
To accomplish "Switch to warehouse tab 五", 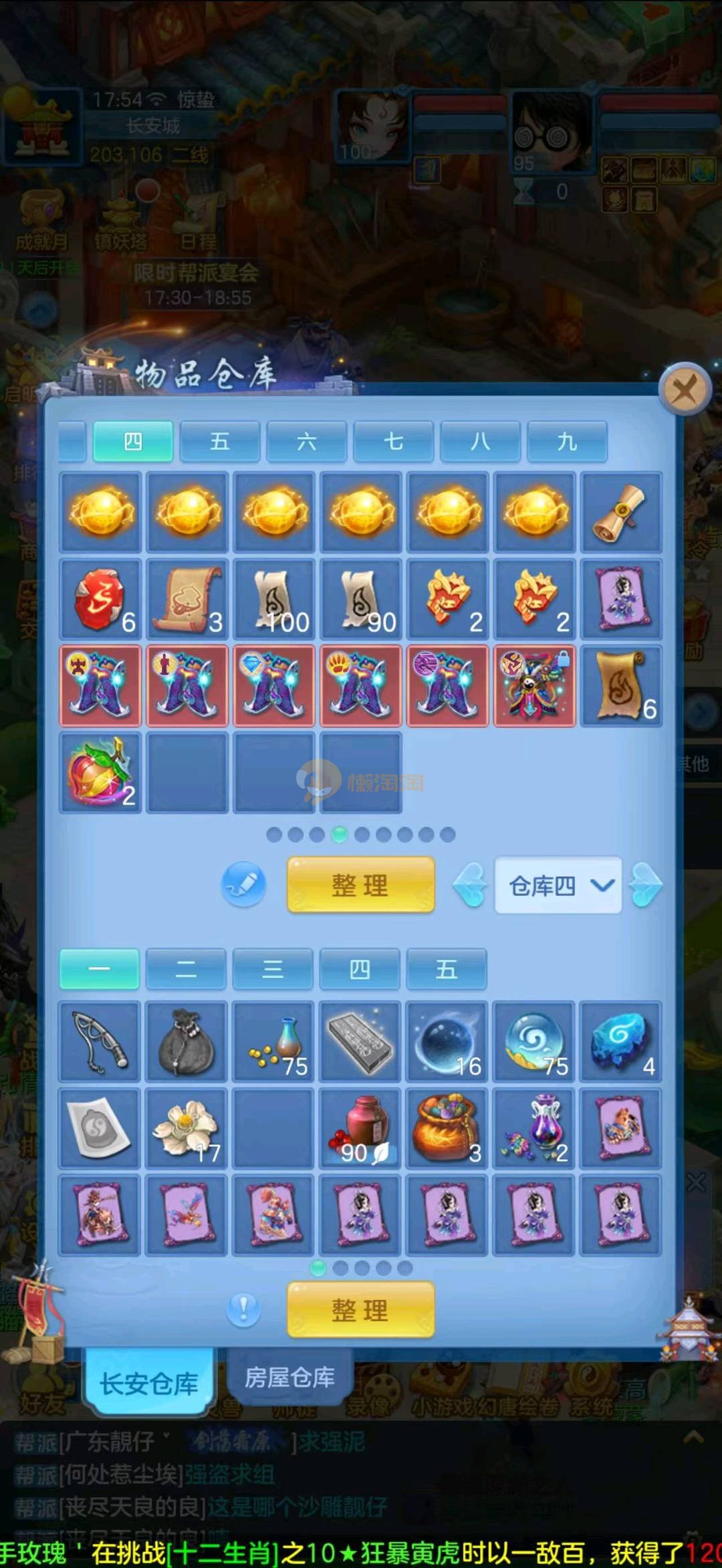I will point(220,442).
